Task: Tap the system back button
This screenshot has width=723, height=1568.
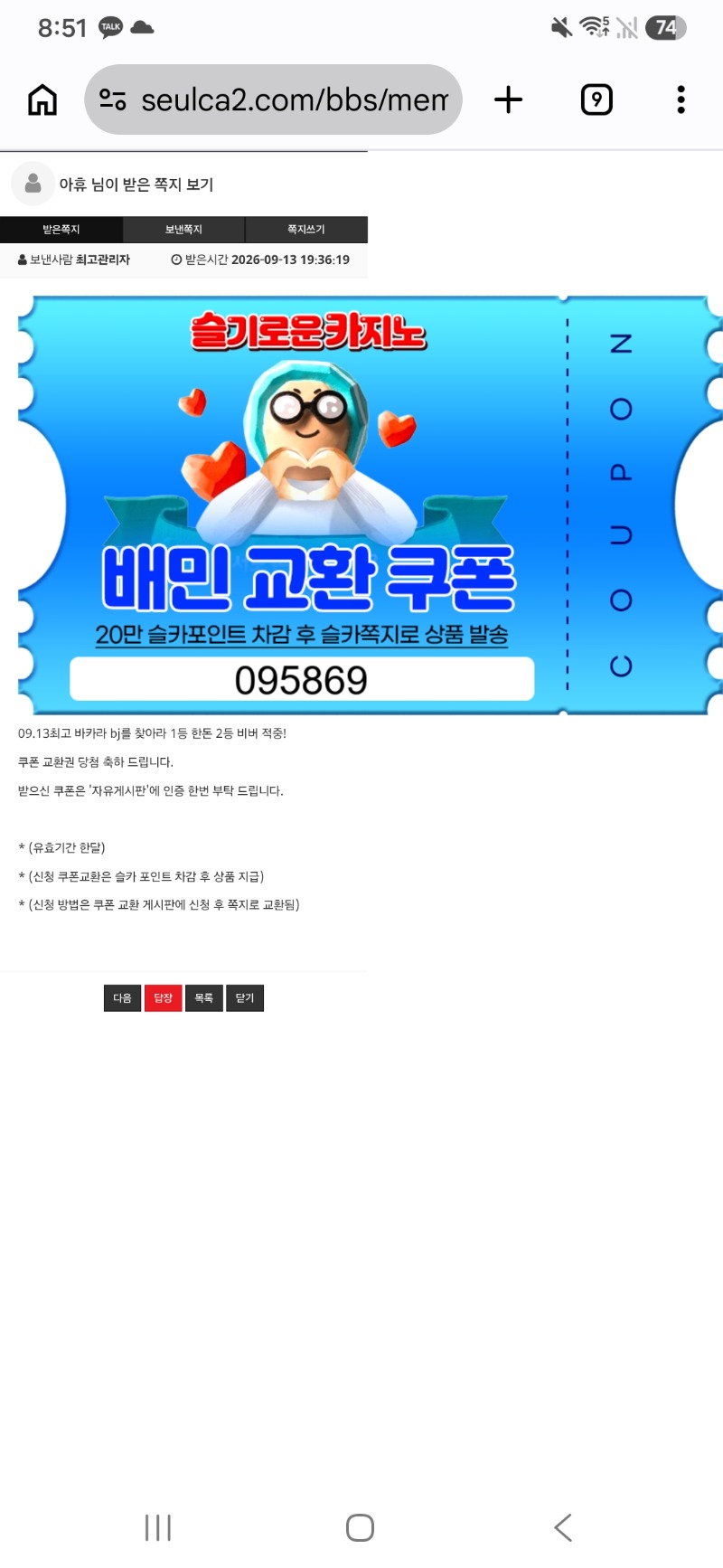Action: [x=563, y=1527]
